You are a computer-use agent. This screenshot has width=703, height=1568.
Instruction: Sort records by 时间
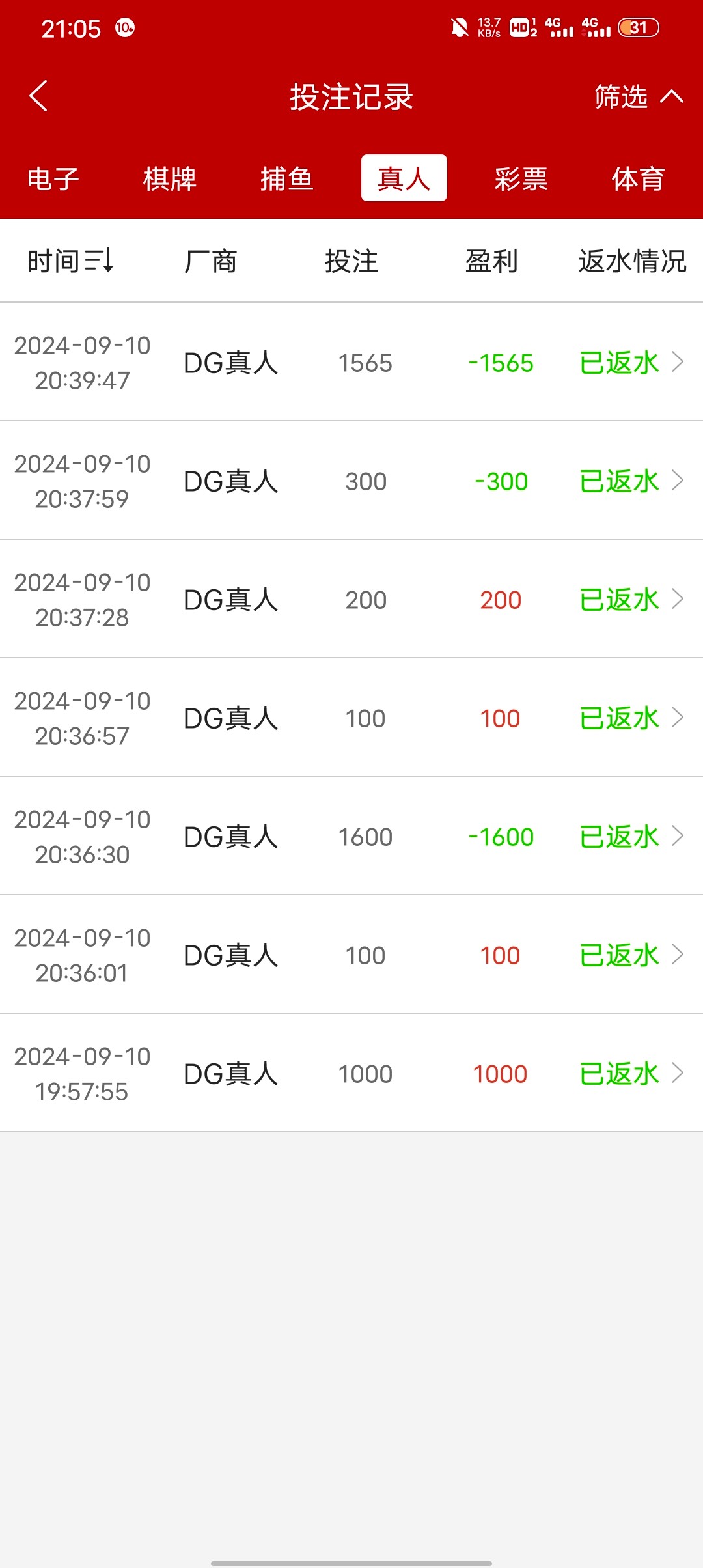[x=70, y=261]
